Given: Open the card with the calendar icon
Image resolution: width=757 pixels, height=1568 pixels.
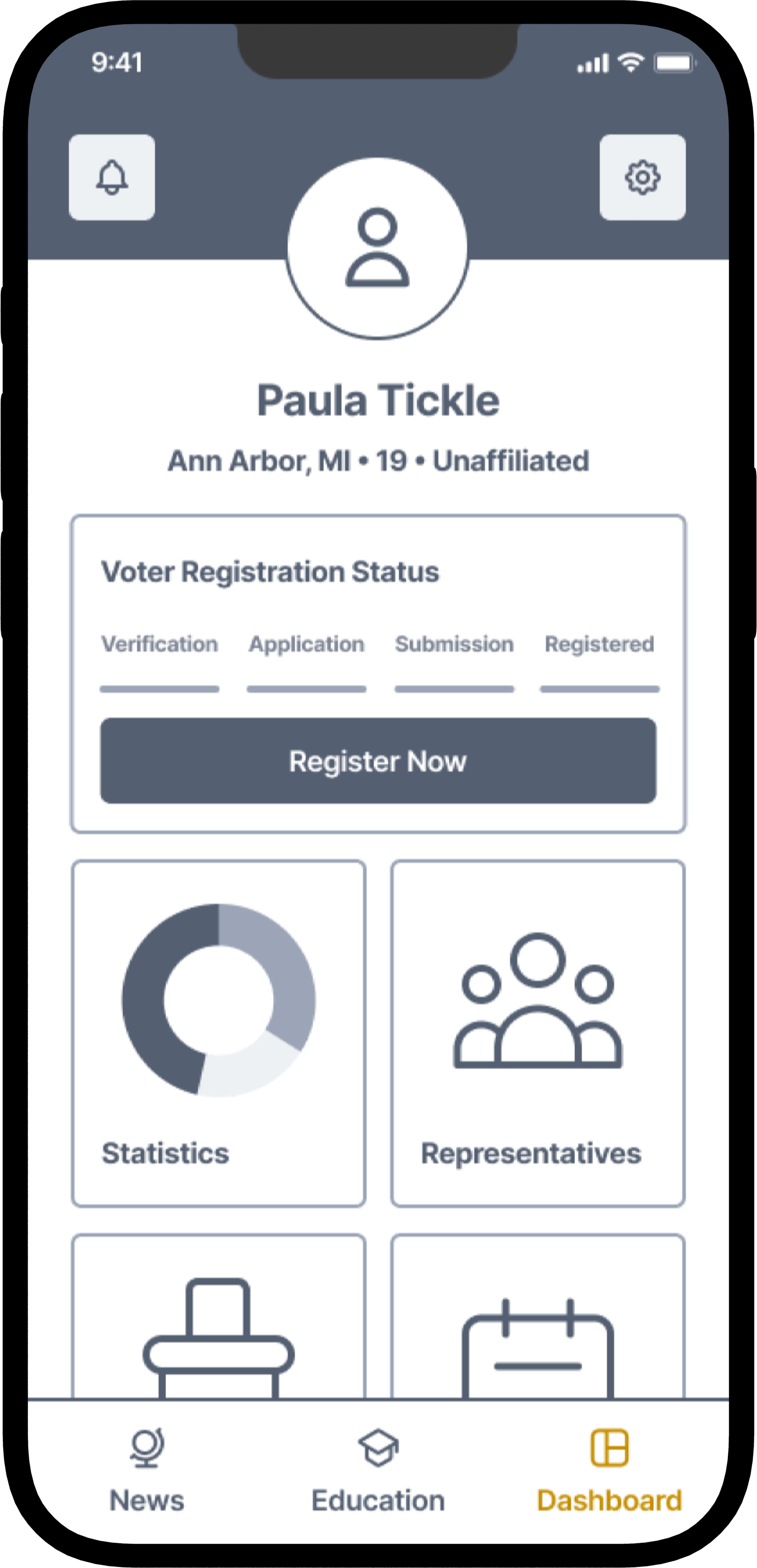Looking at the screenshot, I should click(x=538, y=1316).
